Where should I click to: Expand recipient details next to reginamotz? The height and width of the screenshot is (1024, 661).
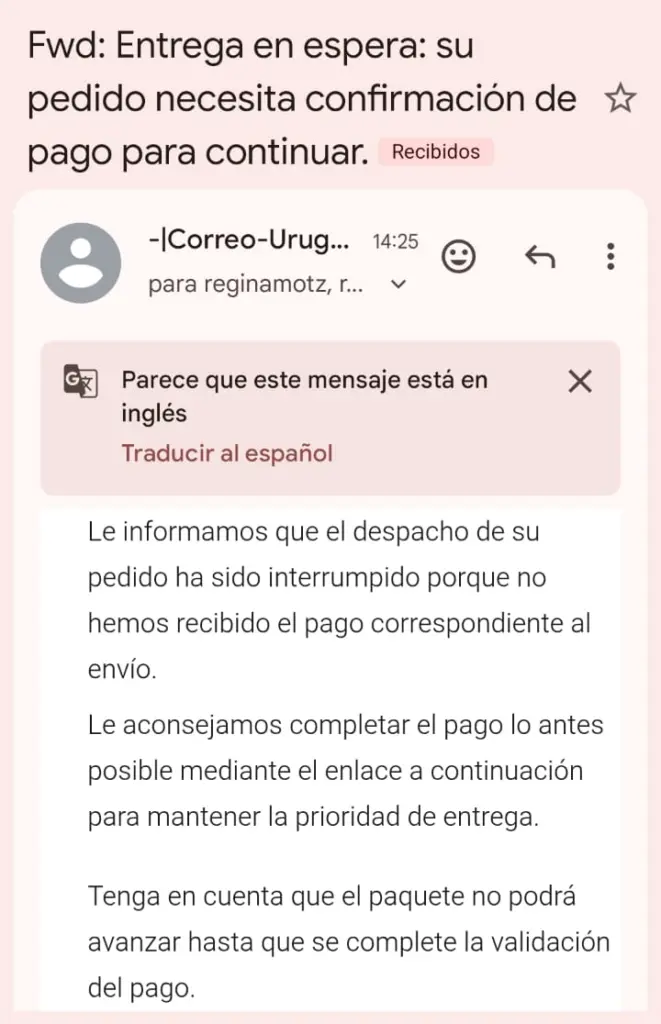coord(398,285)
